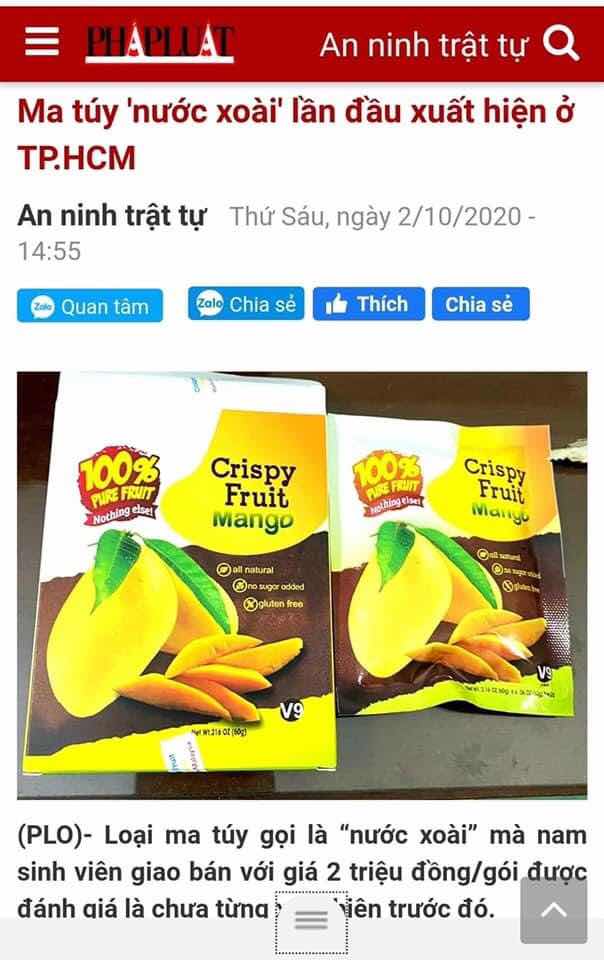Tap the search magnifier icon
The height and width of the screenshot is (960, 604).
point(561,43)
